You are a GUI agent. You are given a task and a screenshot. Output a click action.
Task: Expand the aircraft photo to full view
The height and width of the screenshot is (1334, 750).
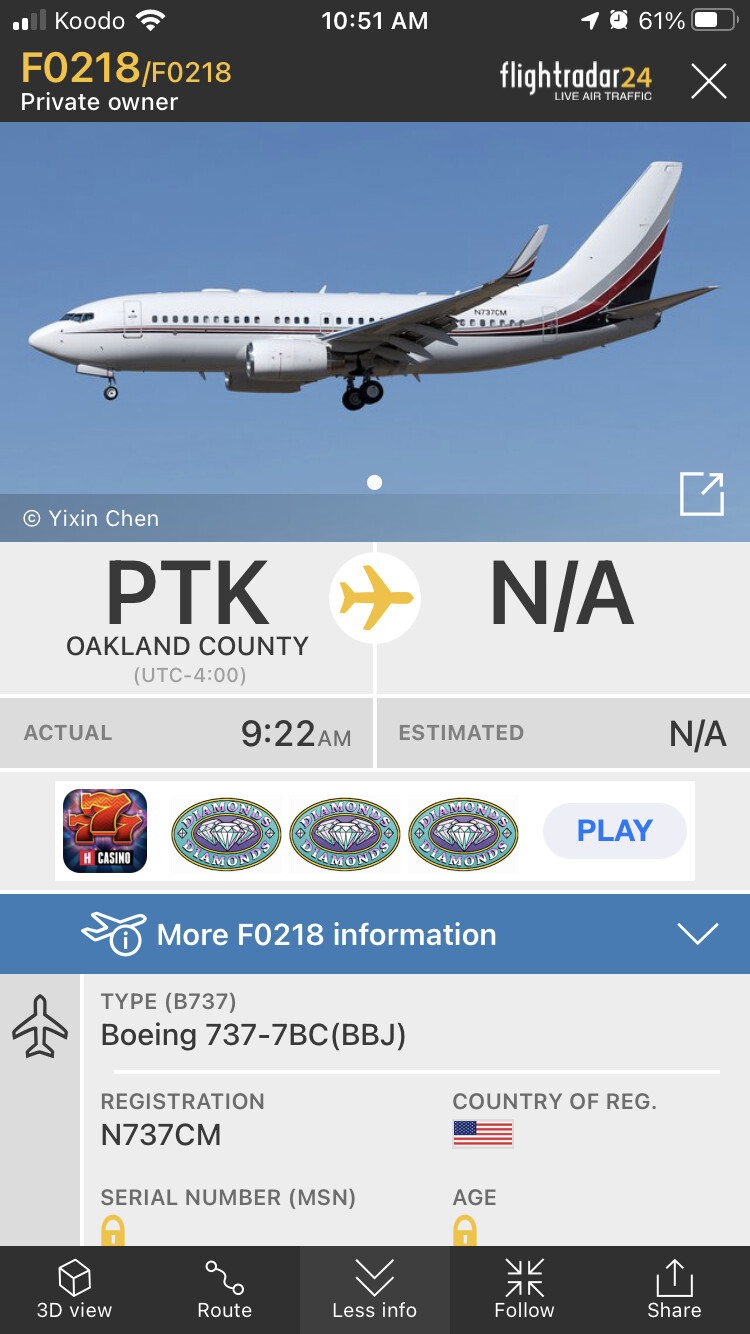click(701, 494)
